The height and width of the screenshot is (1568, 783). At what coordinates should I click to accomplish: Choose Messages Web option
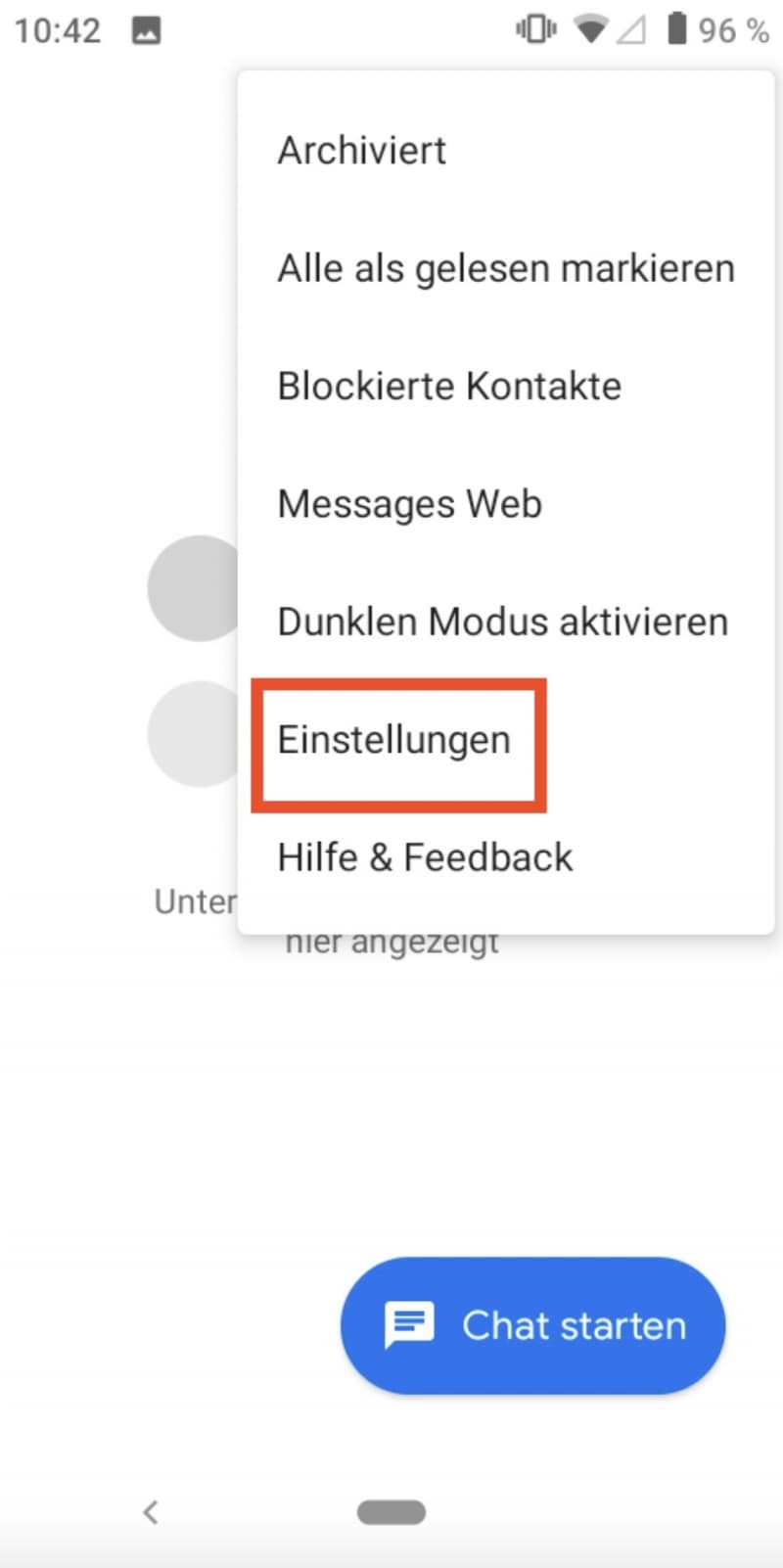pyautogui.click(x=505, y=504)
